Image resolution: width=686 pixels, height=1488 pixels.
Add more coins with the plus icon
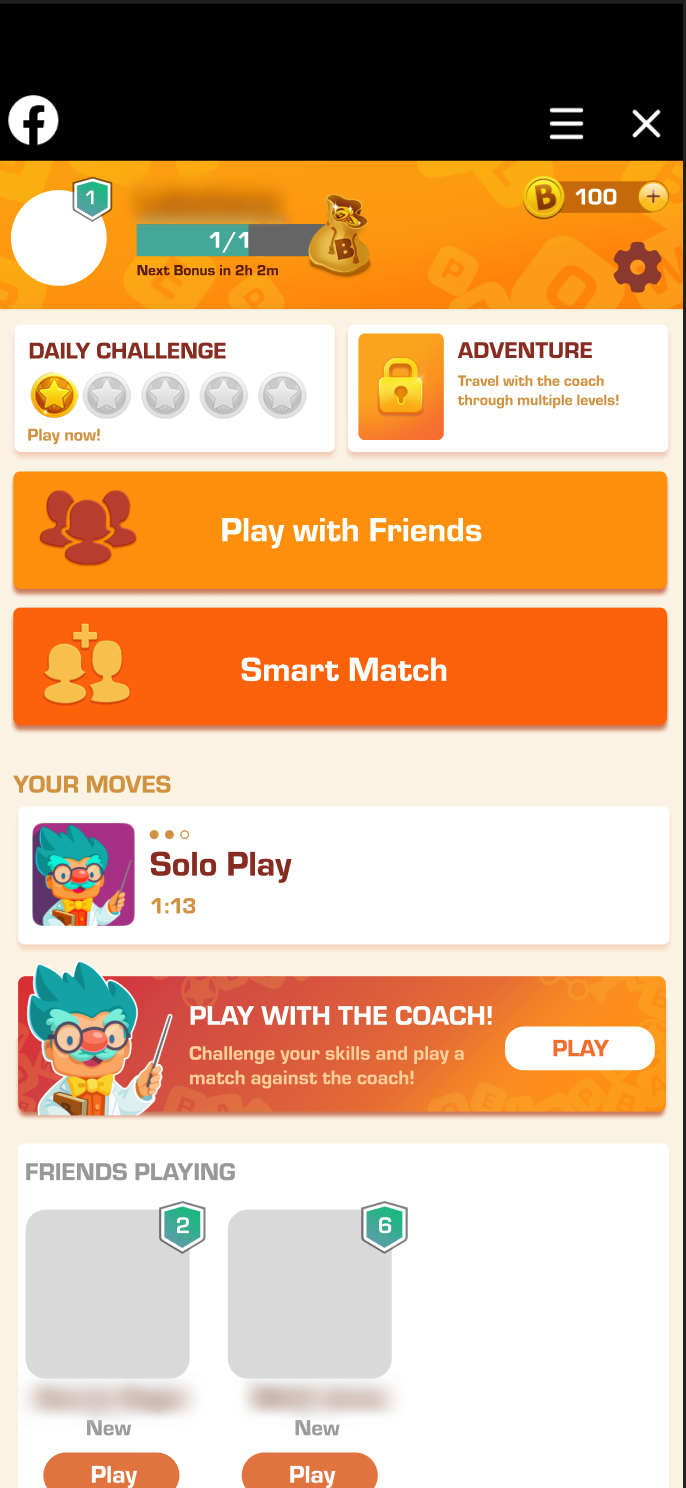click(653, 197)
